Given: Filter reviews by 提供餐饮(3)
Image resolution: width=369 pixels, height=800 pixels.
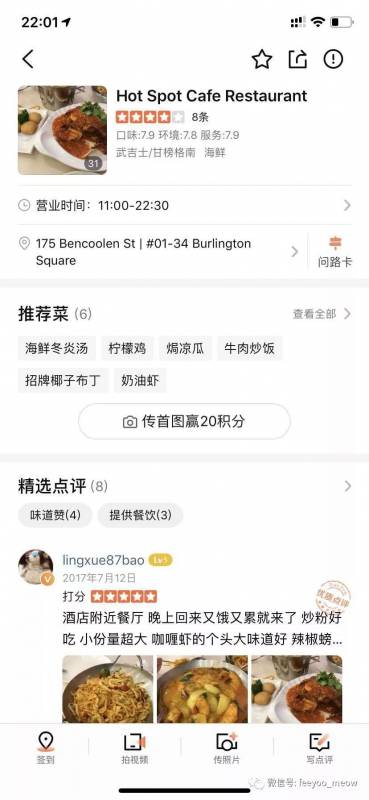Looking at the screenshot, I should click(140, 515).
